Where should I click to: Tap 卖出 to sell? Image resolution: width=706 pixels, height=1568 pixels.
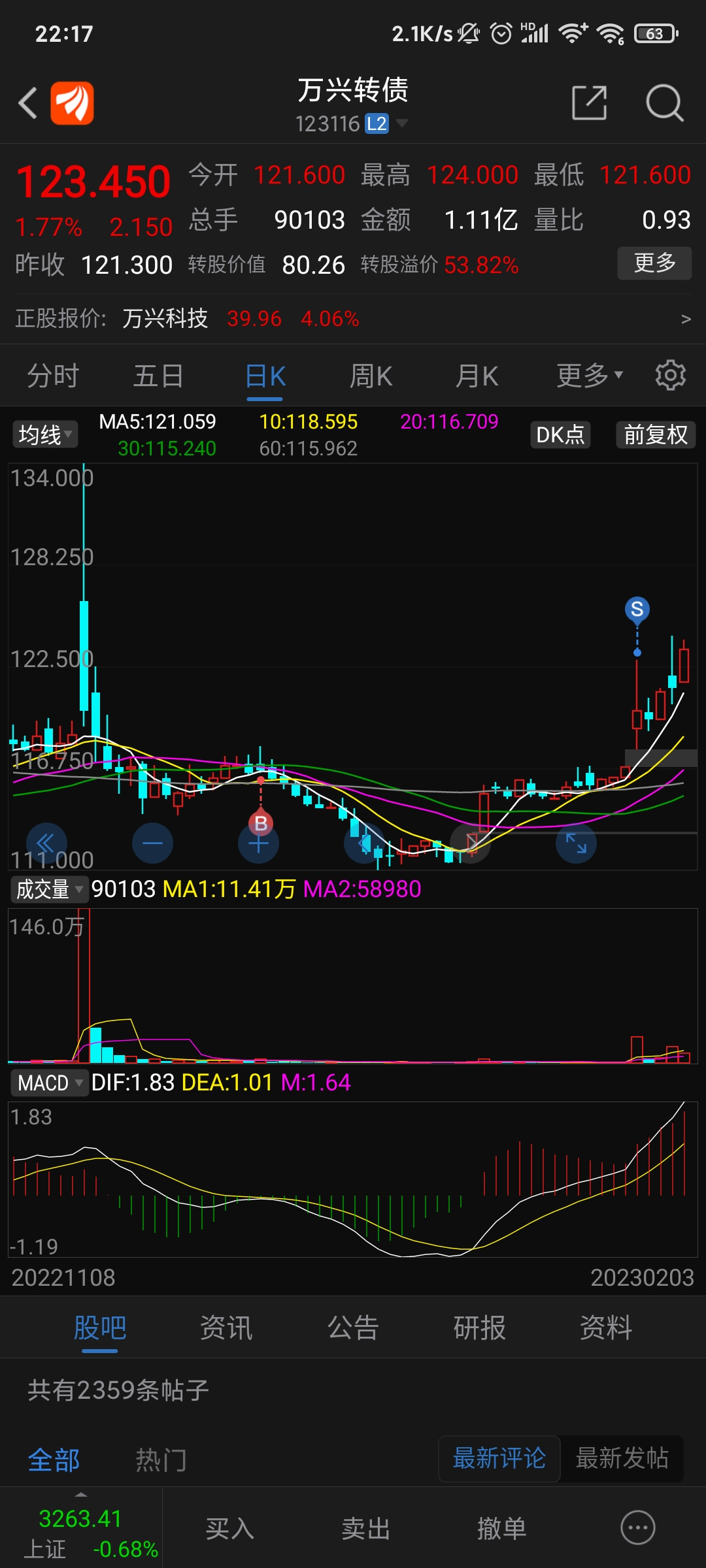(x=365, y=1529)
